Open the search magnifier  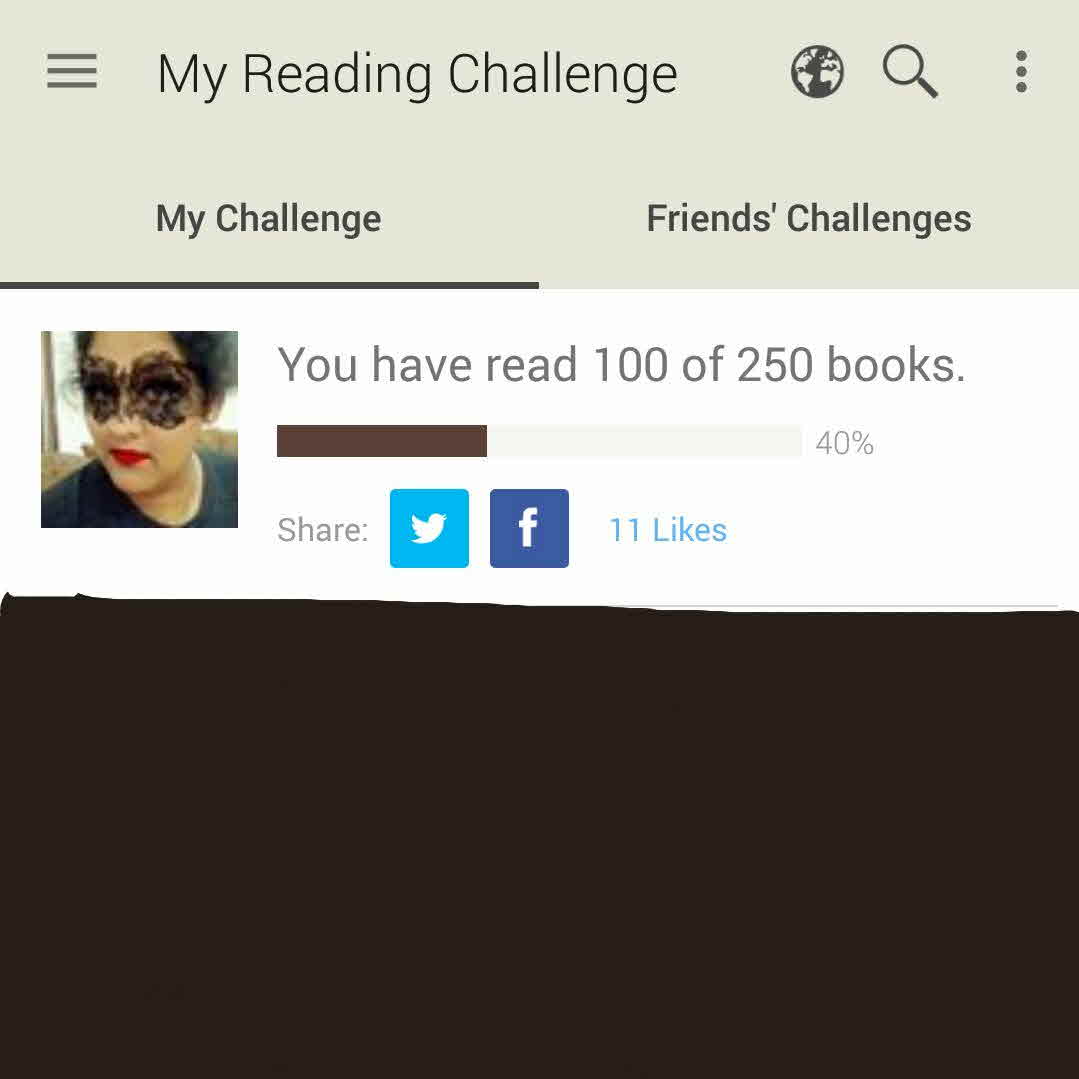coord(910,72)
